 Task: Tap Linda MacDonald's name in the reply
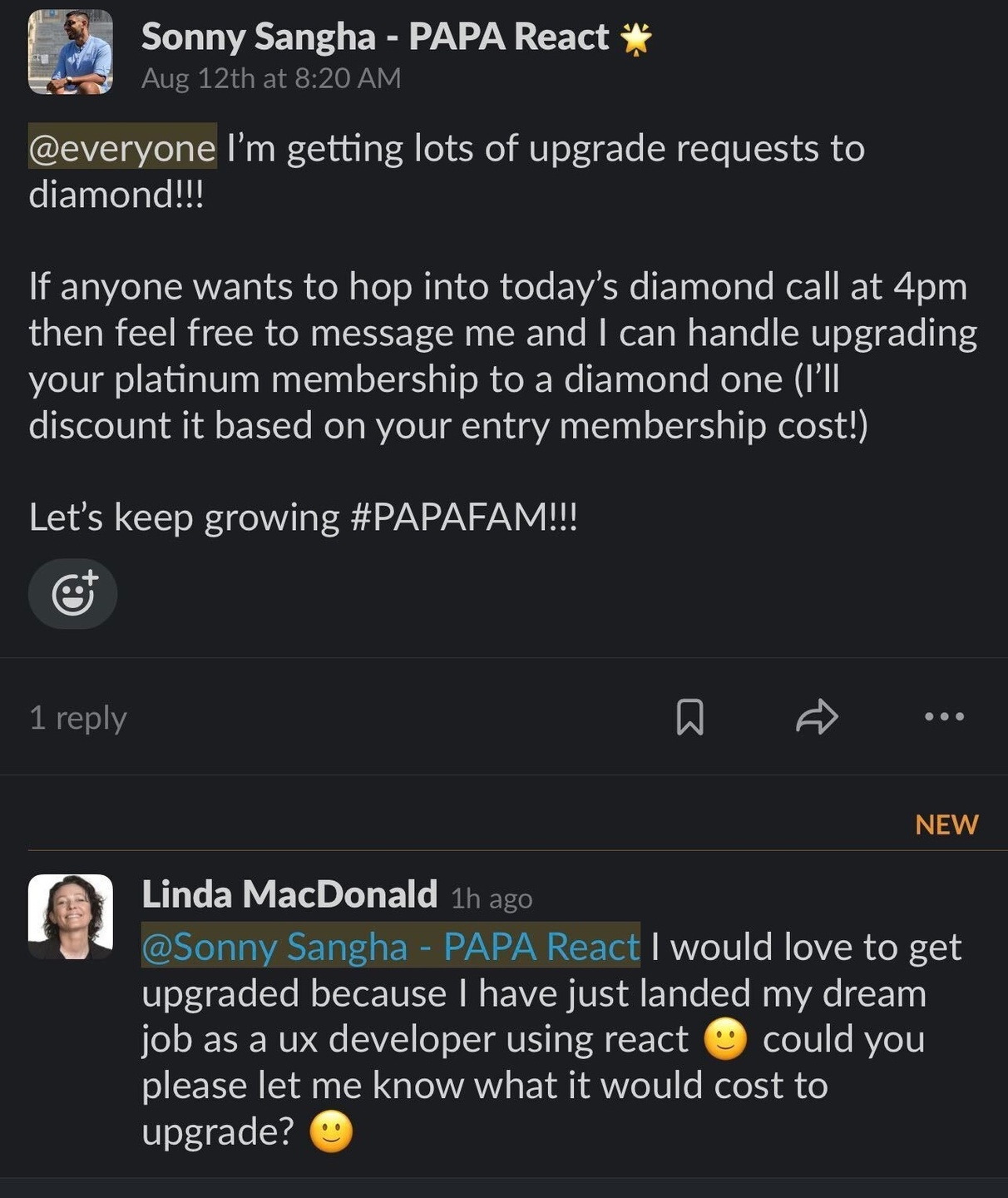pyautogui.click(x=289, y=894)
